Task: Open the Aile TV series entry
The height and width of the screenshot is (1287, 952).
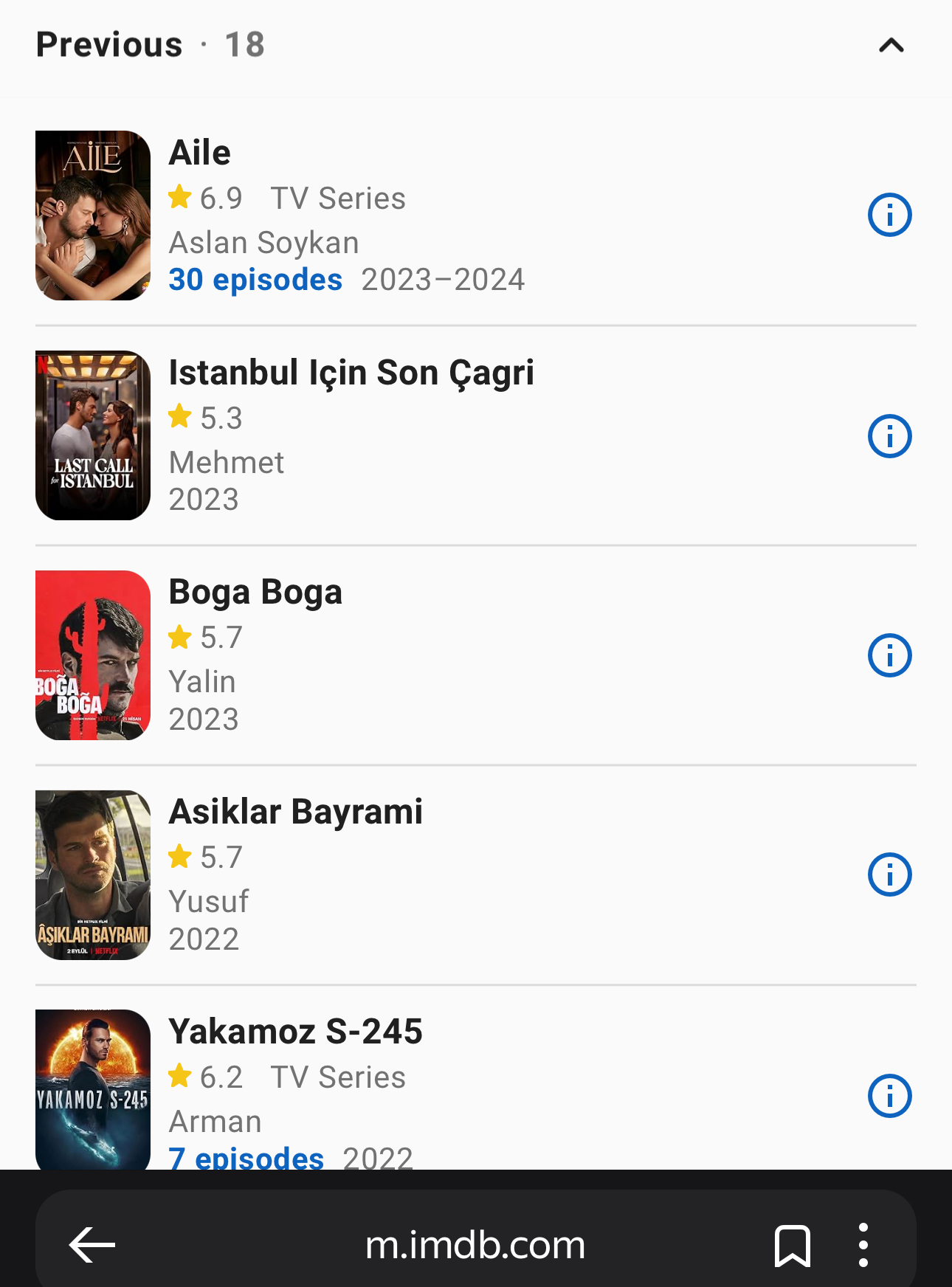Action: point(200,153)
